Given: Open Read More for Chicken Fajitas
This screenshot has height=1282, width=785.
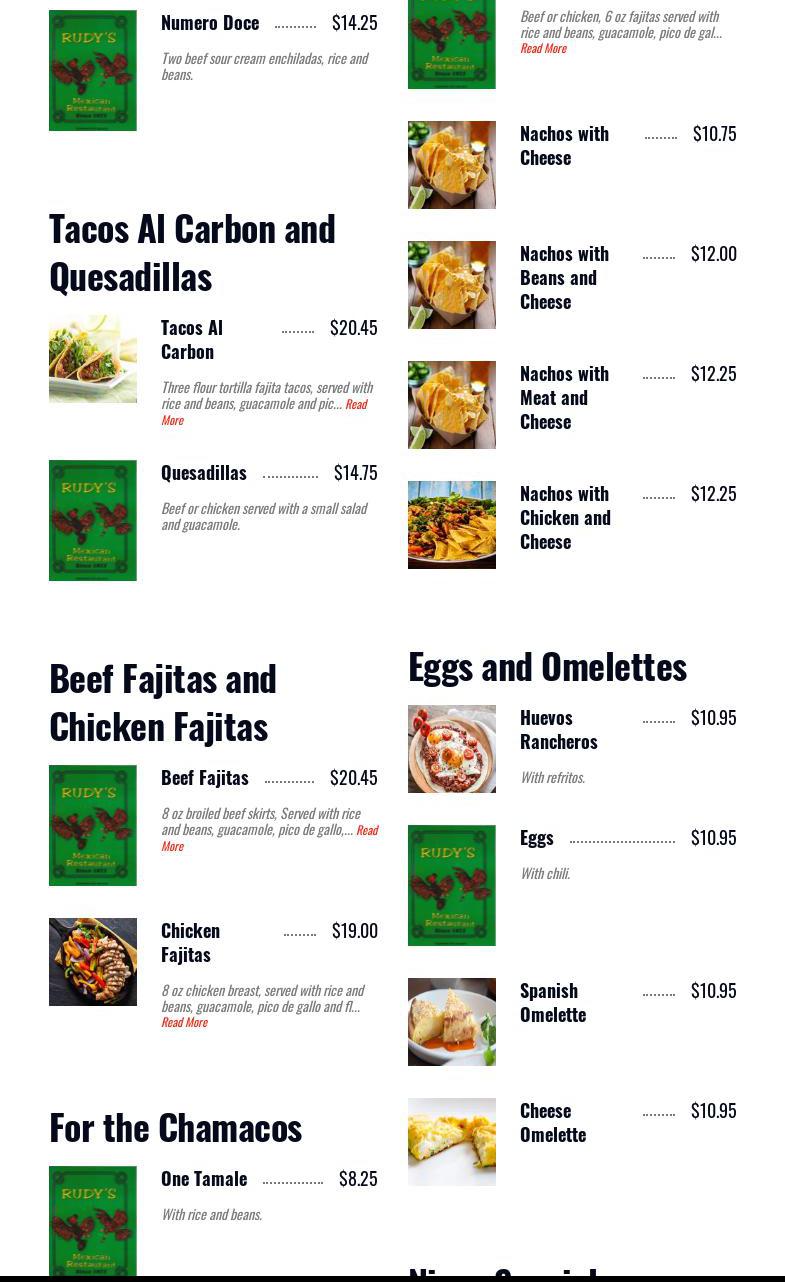Looking at the screenshot, I should point(184,1023).
